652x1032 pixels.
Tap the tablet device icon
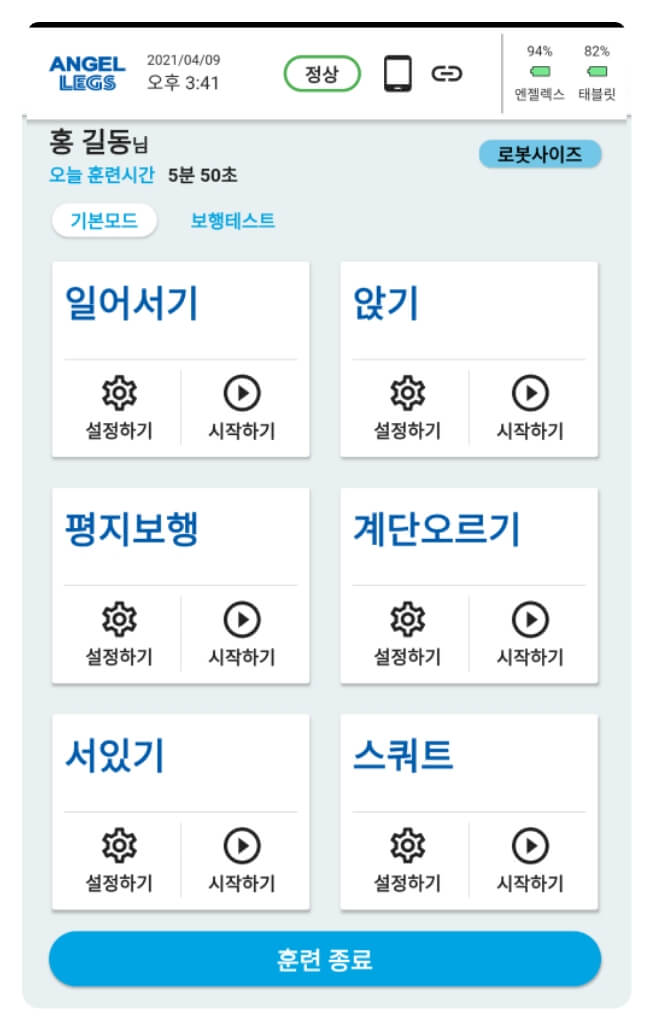[397, 74]
